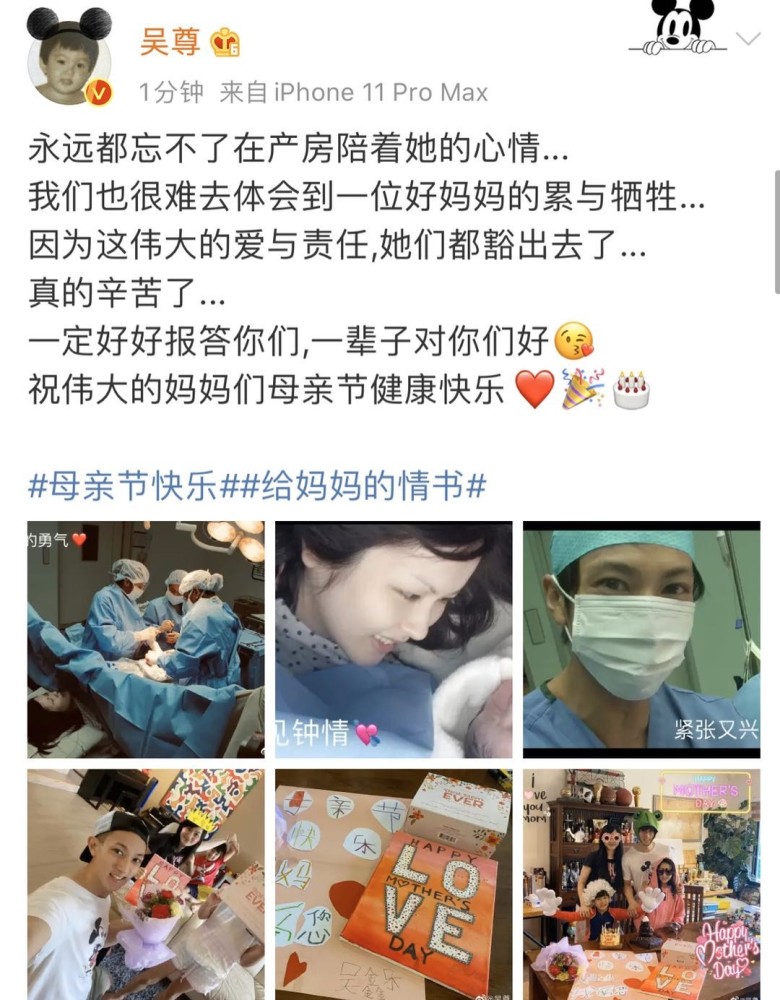This screenshot has height=1000, width=780.
Task: View the LOVE Mother's Day card photo
Action: click(x=393, y=884)
